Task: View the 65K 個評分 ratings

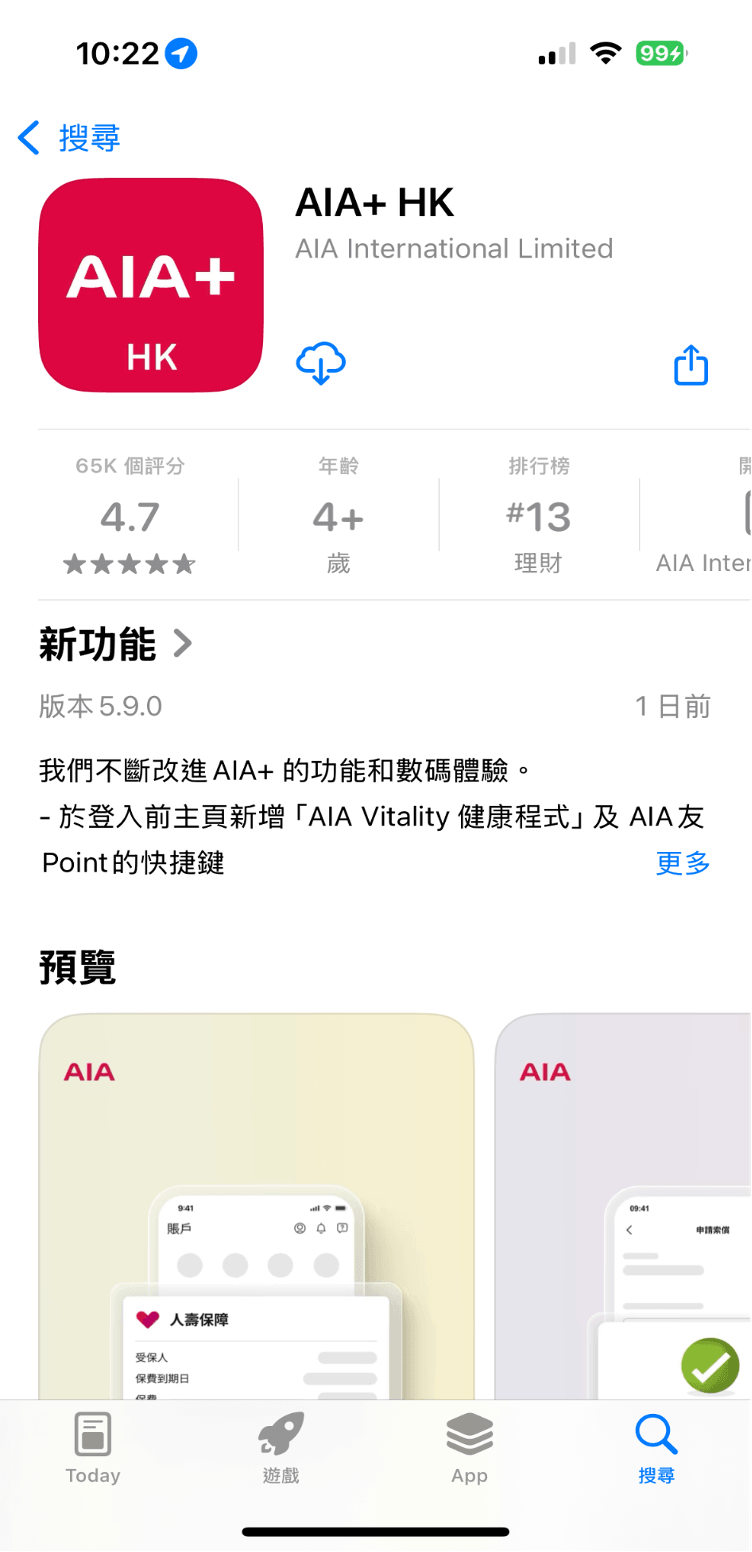Action: (130, 516)
